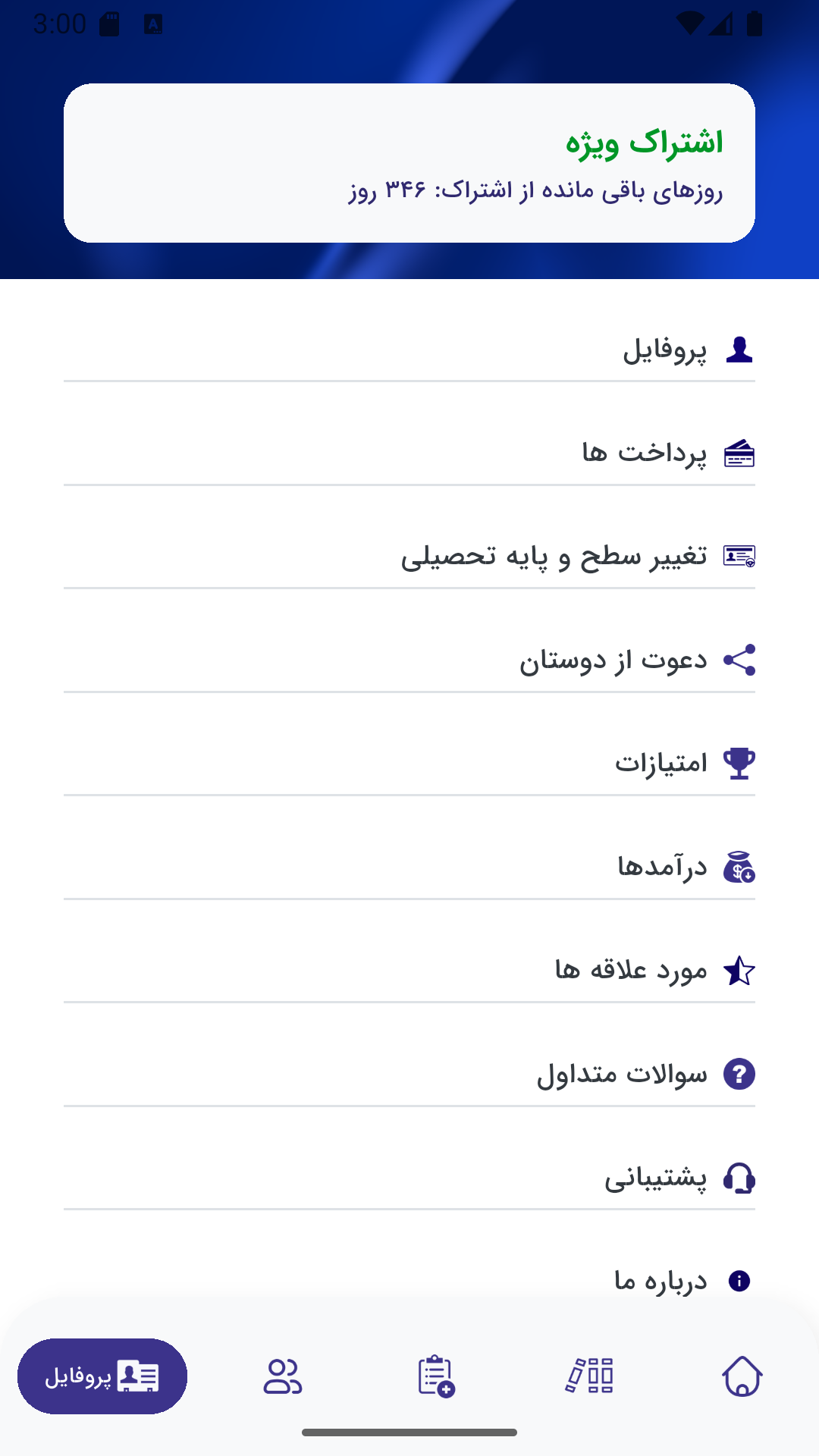819x1456 pixels.
Task: Open امتیازات points row
Action: pyautogui.click(x=409, y=763)
